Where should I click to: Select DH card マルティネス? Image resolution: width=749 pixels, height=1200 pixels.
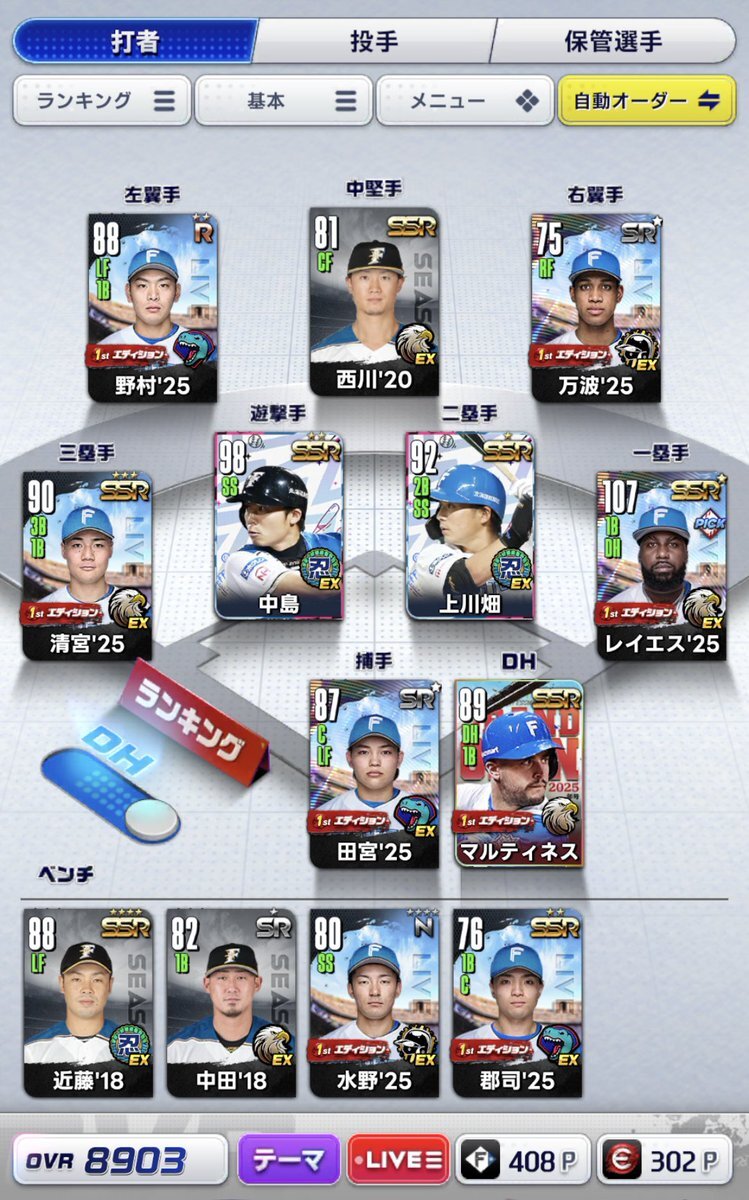point(518,773)
